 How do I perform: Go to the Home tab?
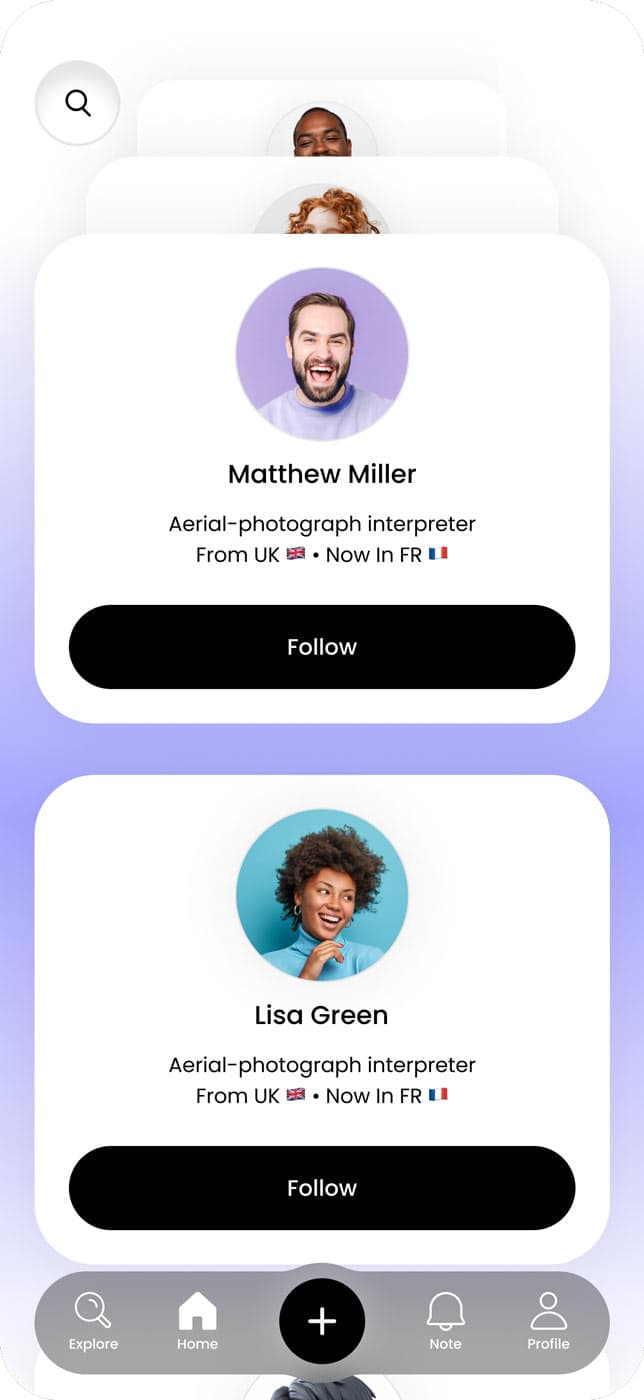197,1321
